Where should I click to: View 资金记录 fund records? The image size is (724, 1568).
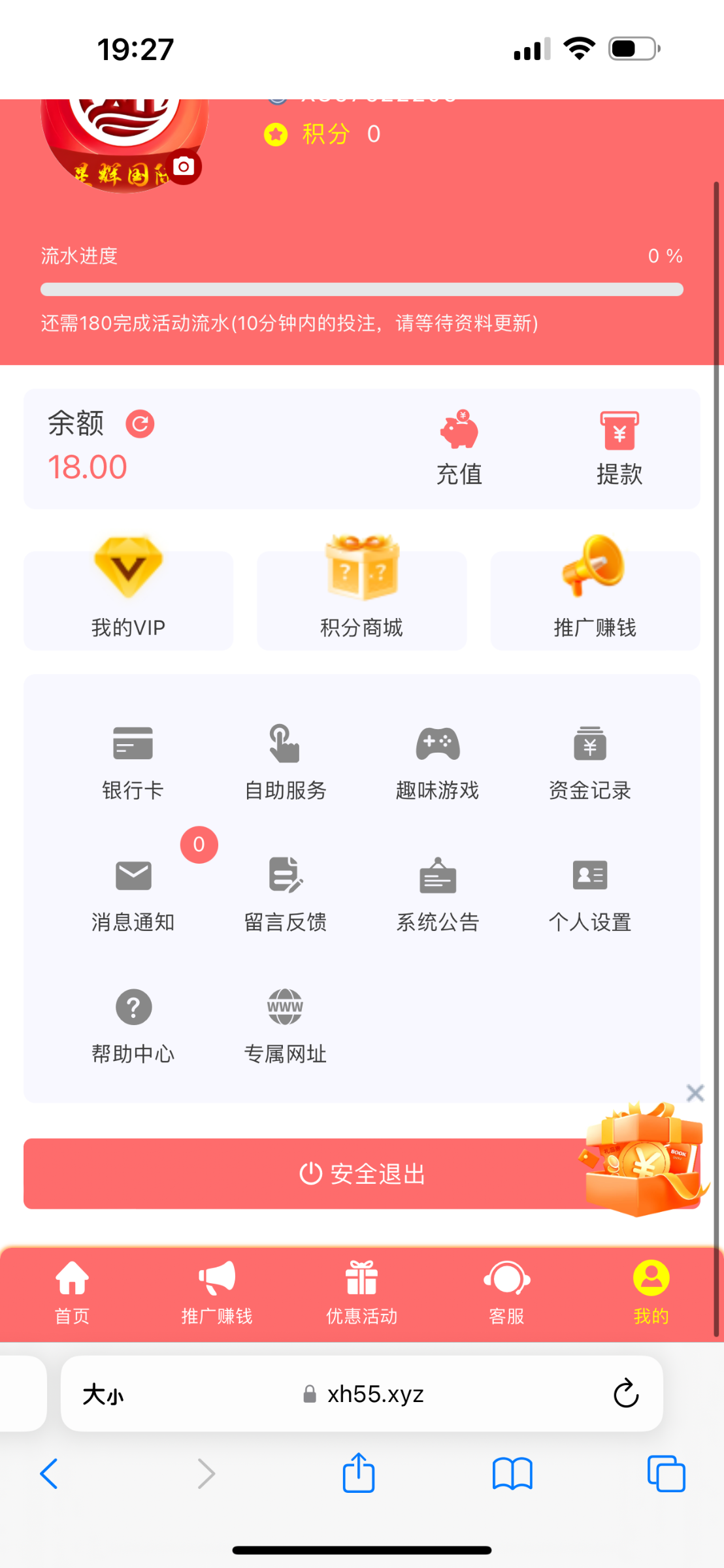pyautogui.click(x=589, y=762)
